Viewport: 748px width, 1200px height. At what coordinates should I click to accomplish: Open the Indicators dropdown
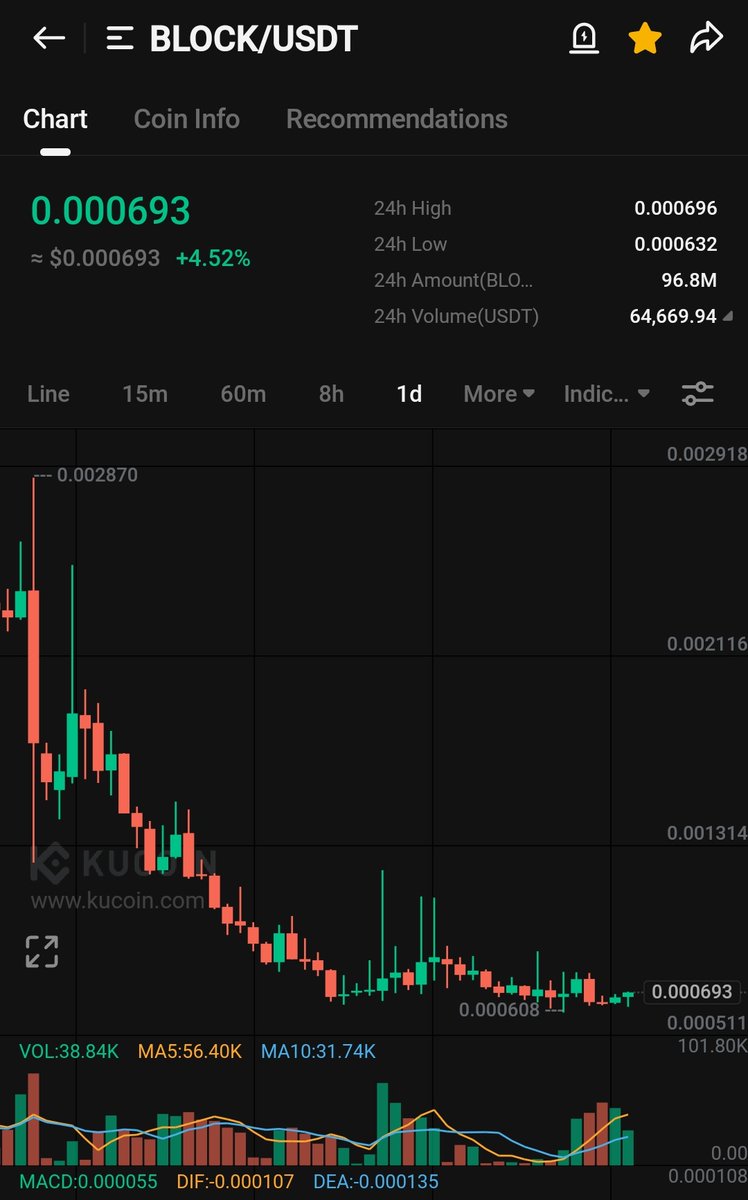607,394
